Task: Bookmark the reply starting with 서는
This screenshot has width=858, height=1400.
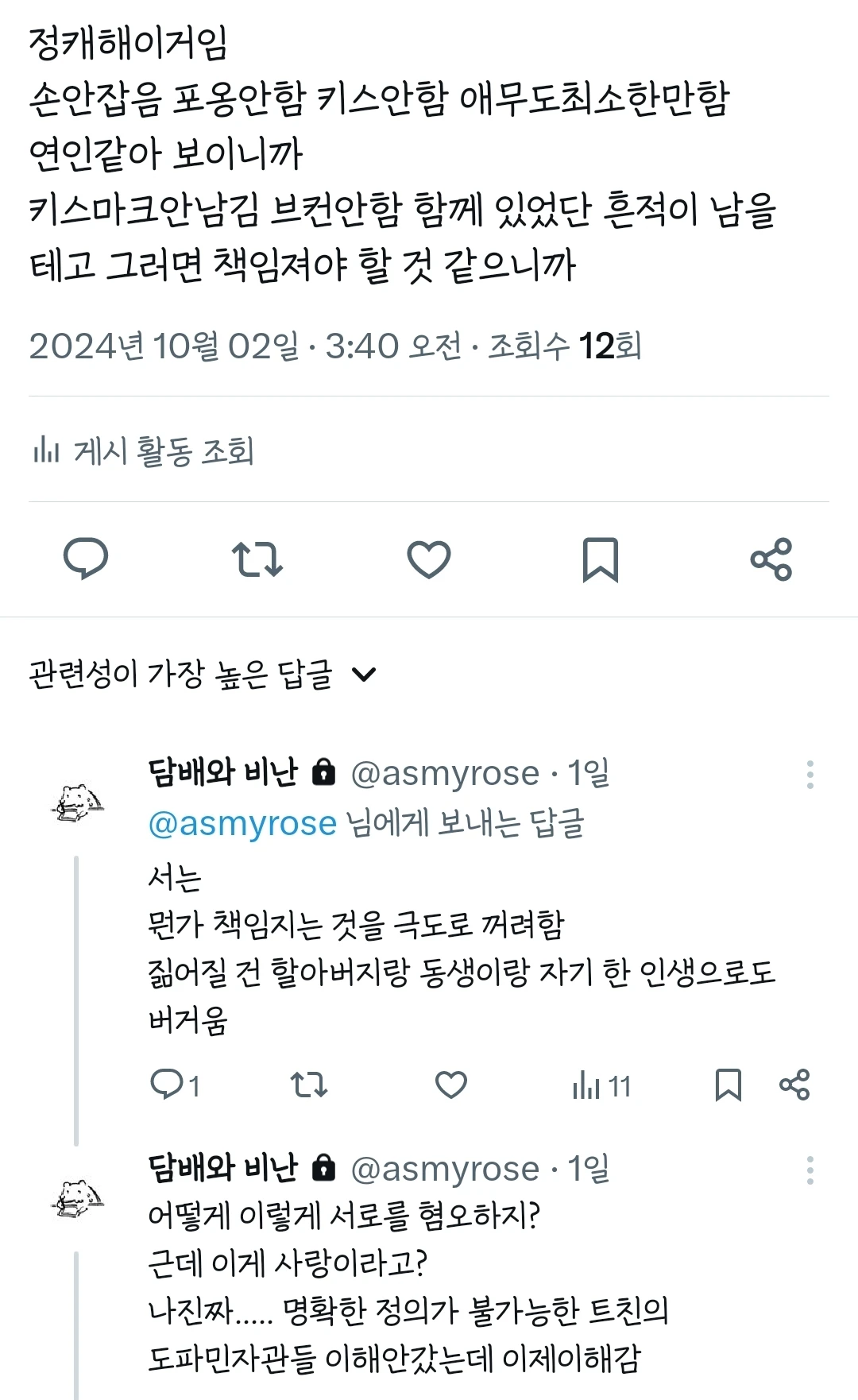Action: (728, 1085)
